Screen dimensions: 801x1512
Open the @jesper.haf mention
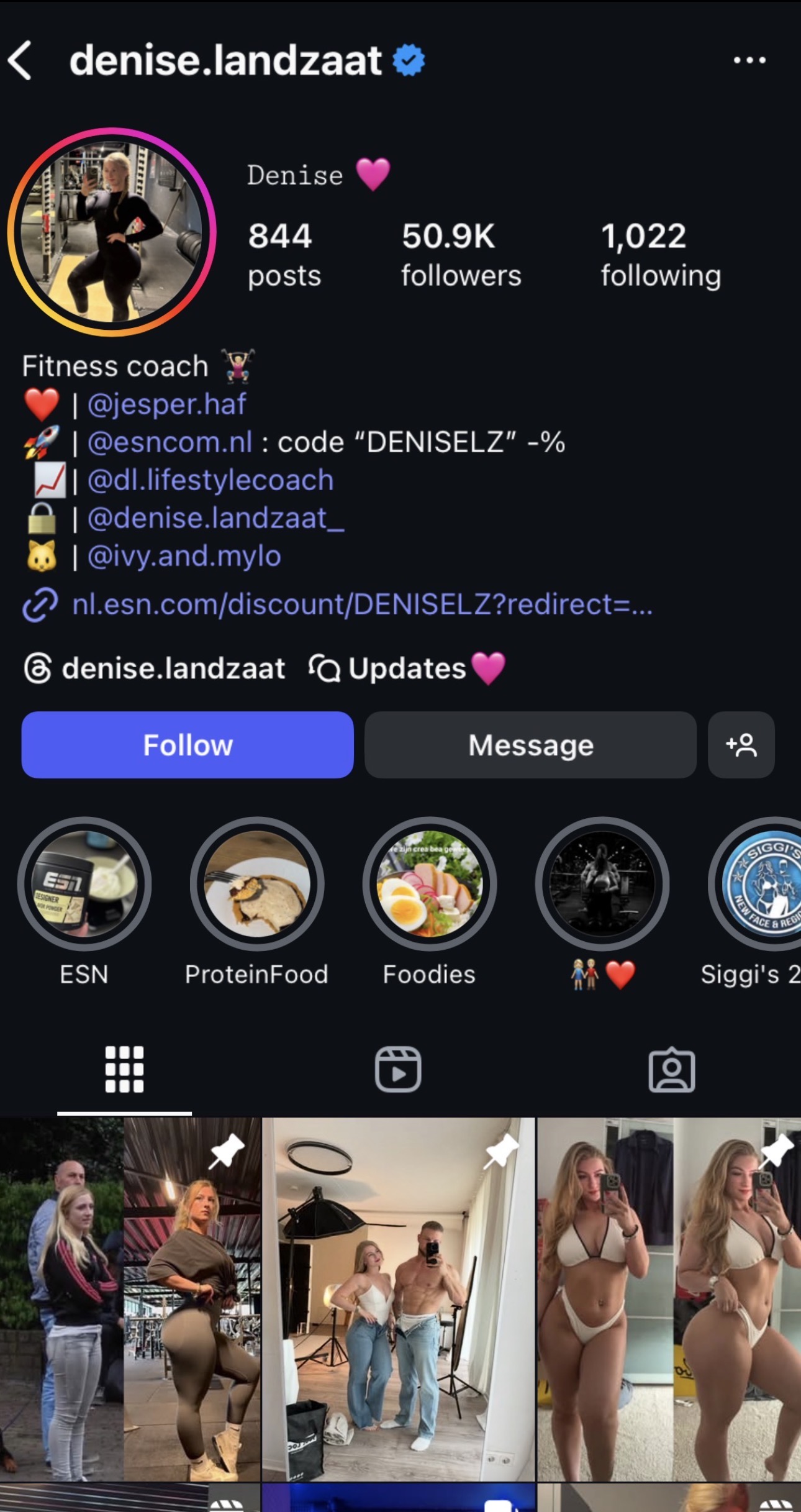166,404
